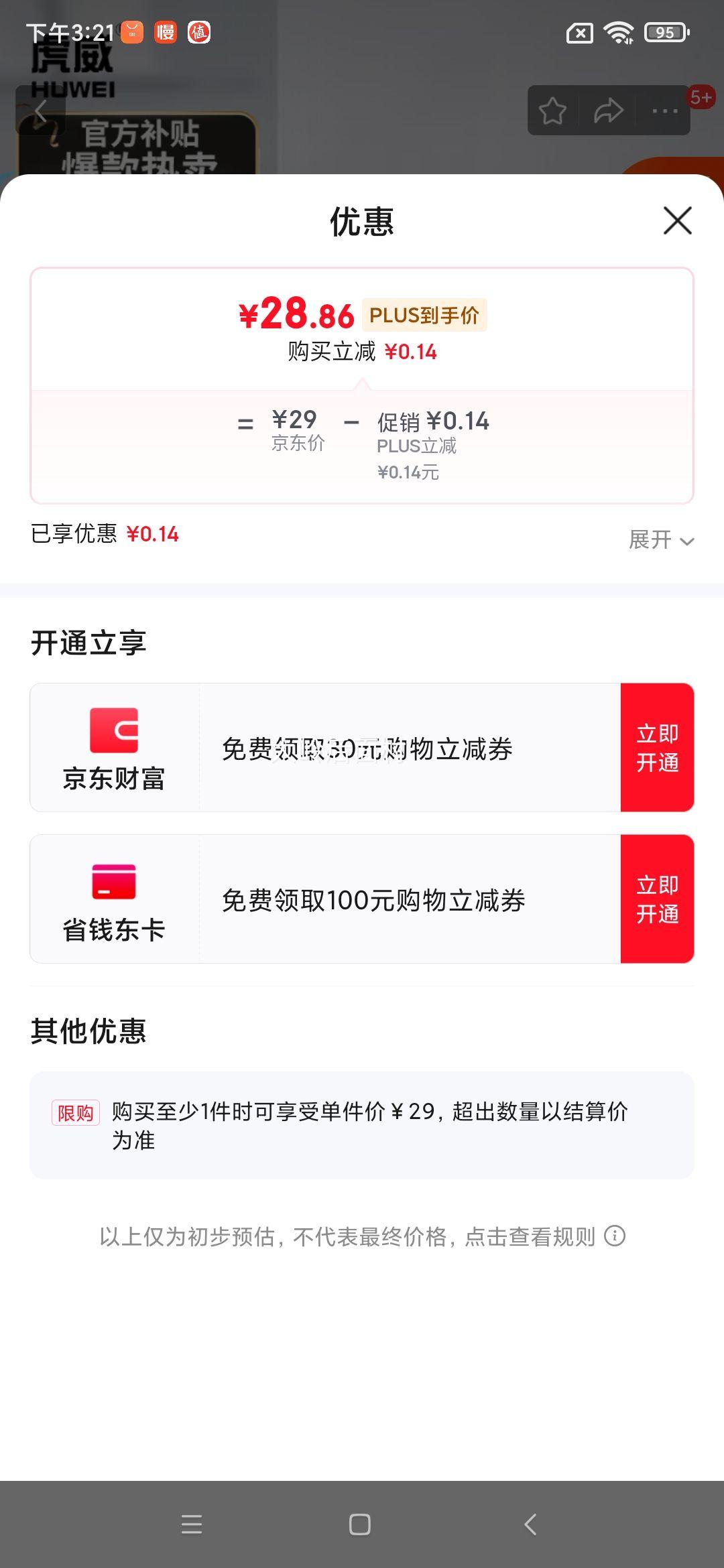Tap the PLUS到手价 label chevron area
The width and height of the screenshot is (724, 1568).
(x=423, y=315)
